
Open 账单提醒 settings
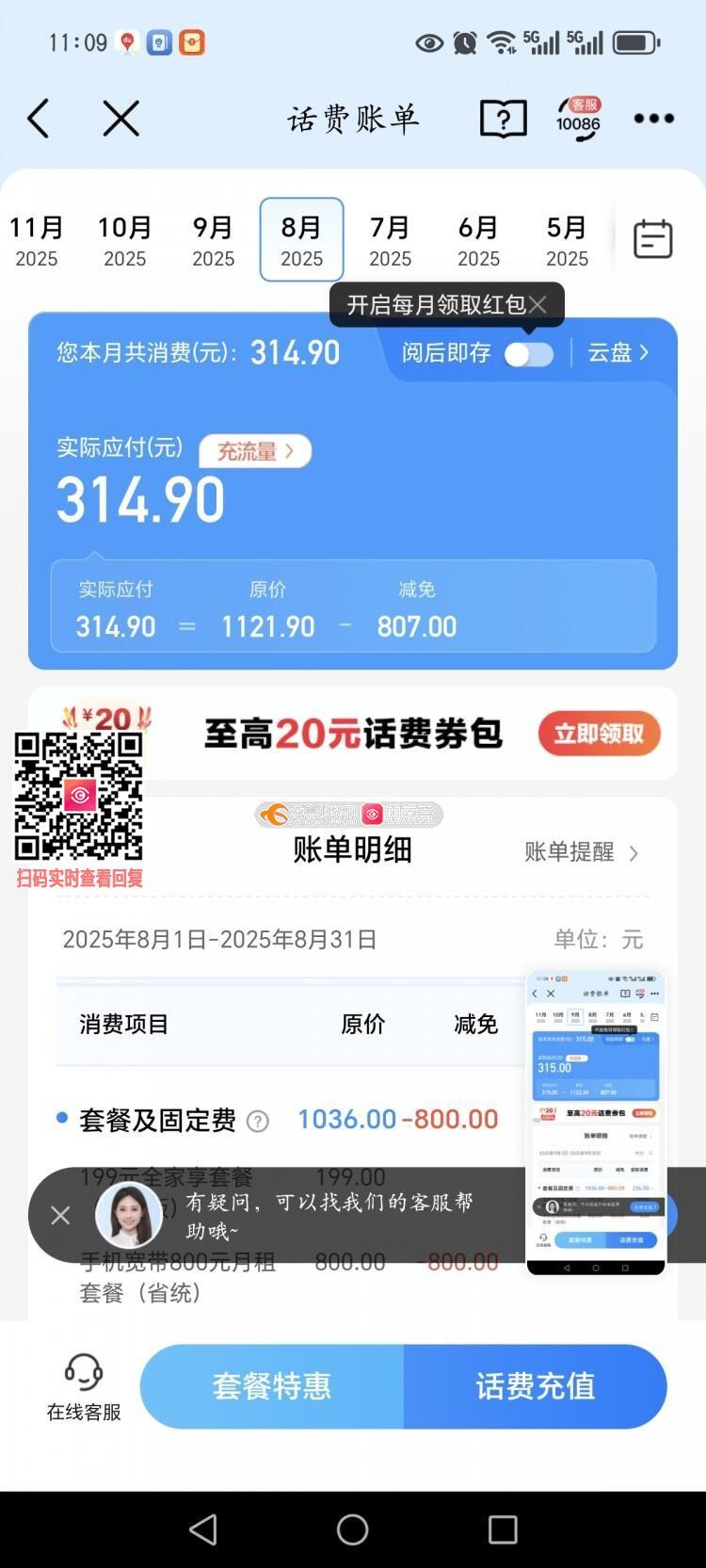coord(581,852)
